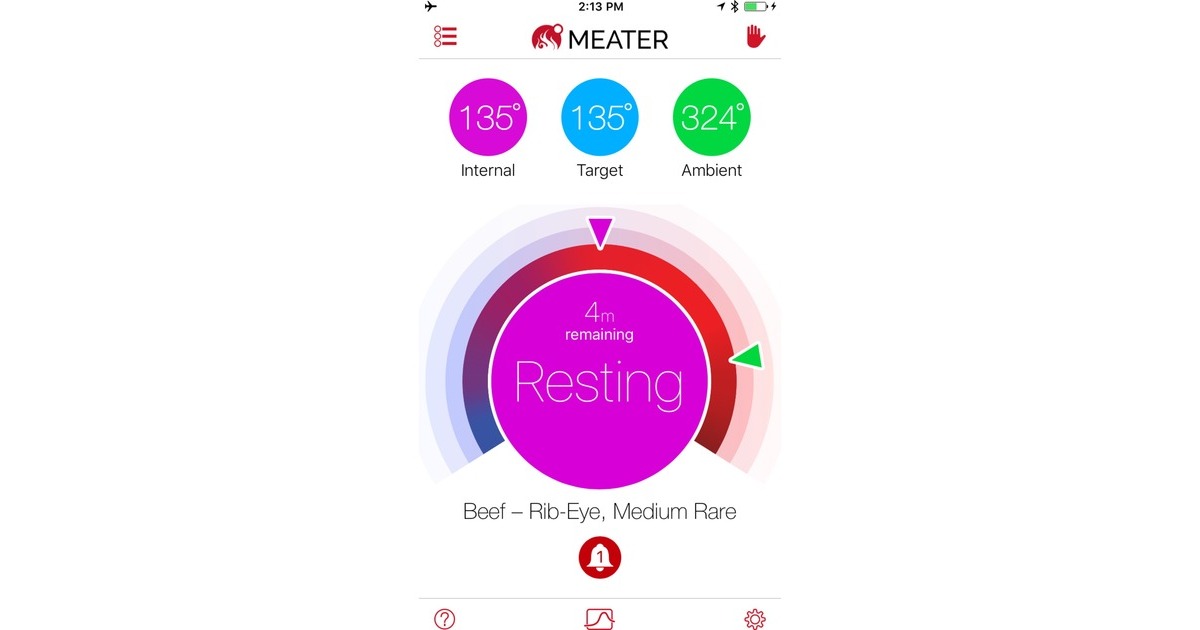
Task: Open the alert bell with one alert
Action: 600,557
